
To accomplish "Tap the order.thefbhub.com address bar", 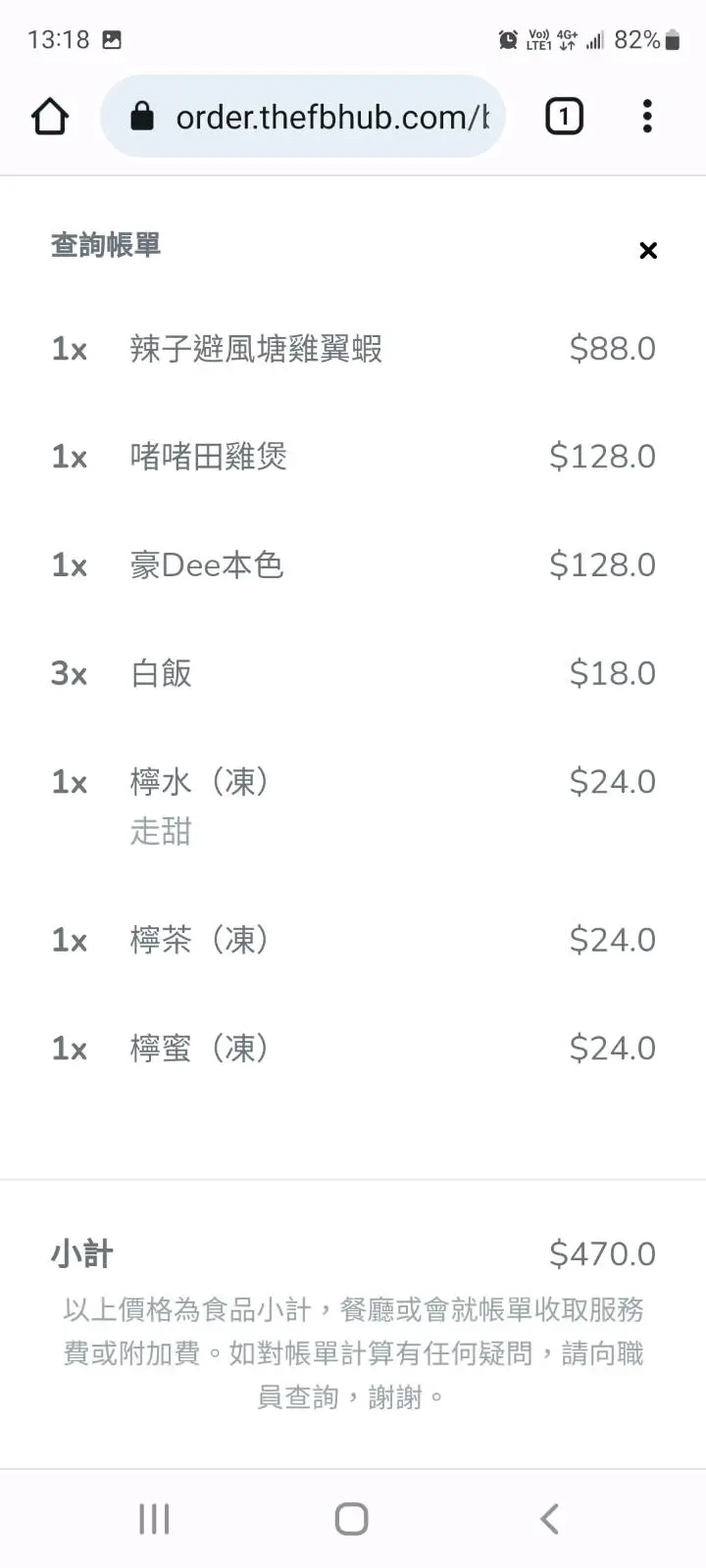I will 303,117.
